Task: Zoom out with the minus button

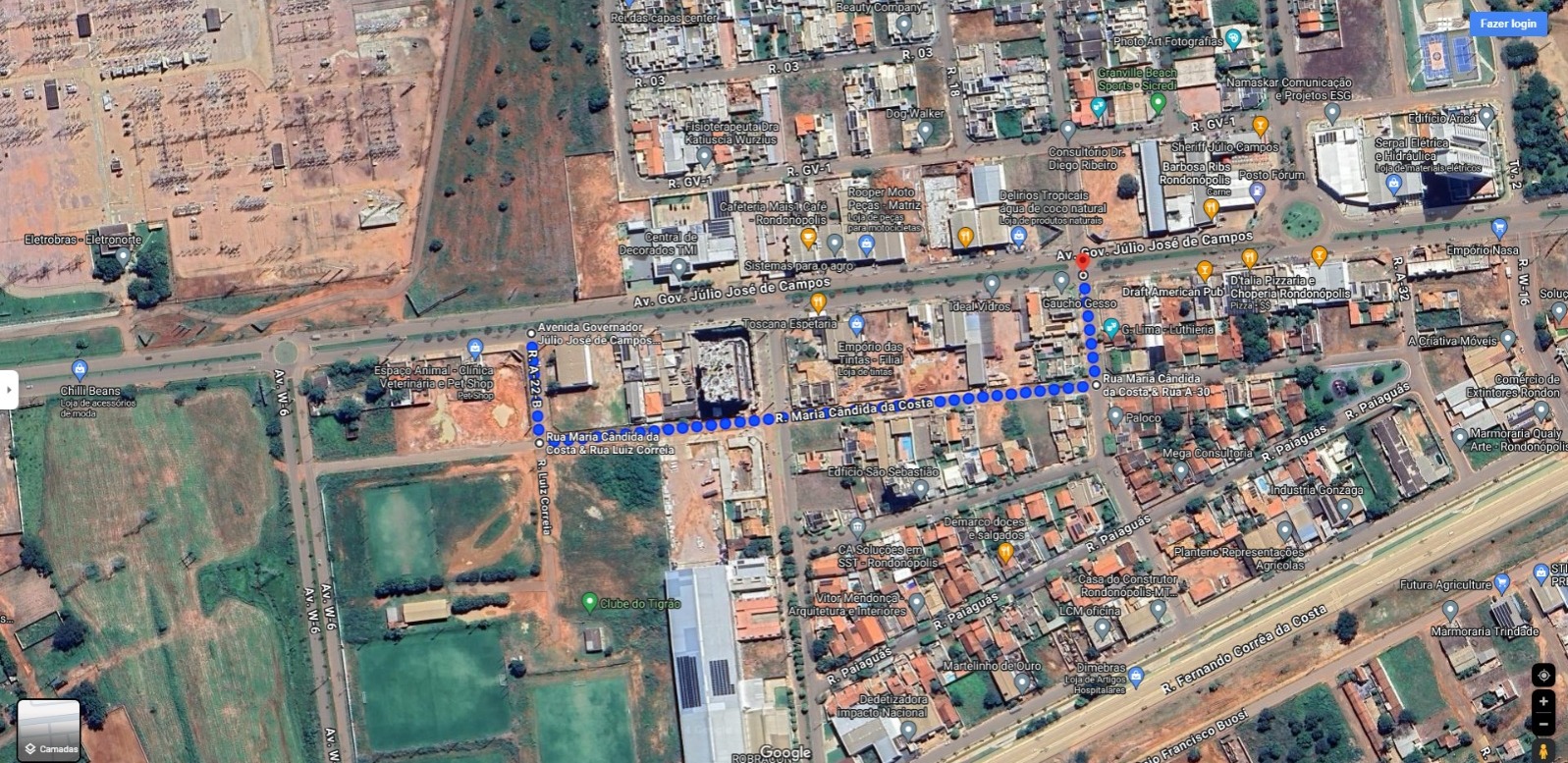Action: (x=1542, y=725)
